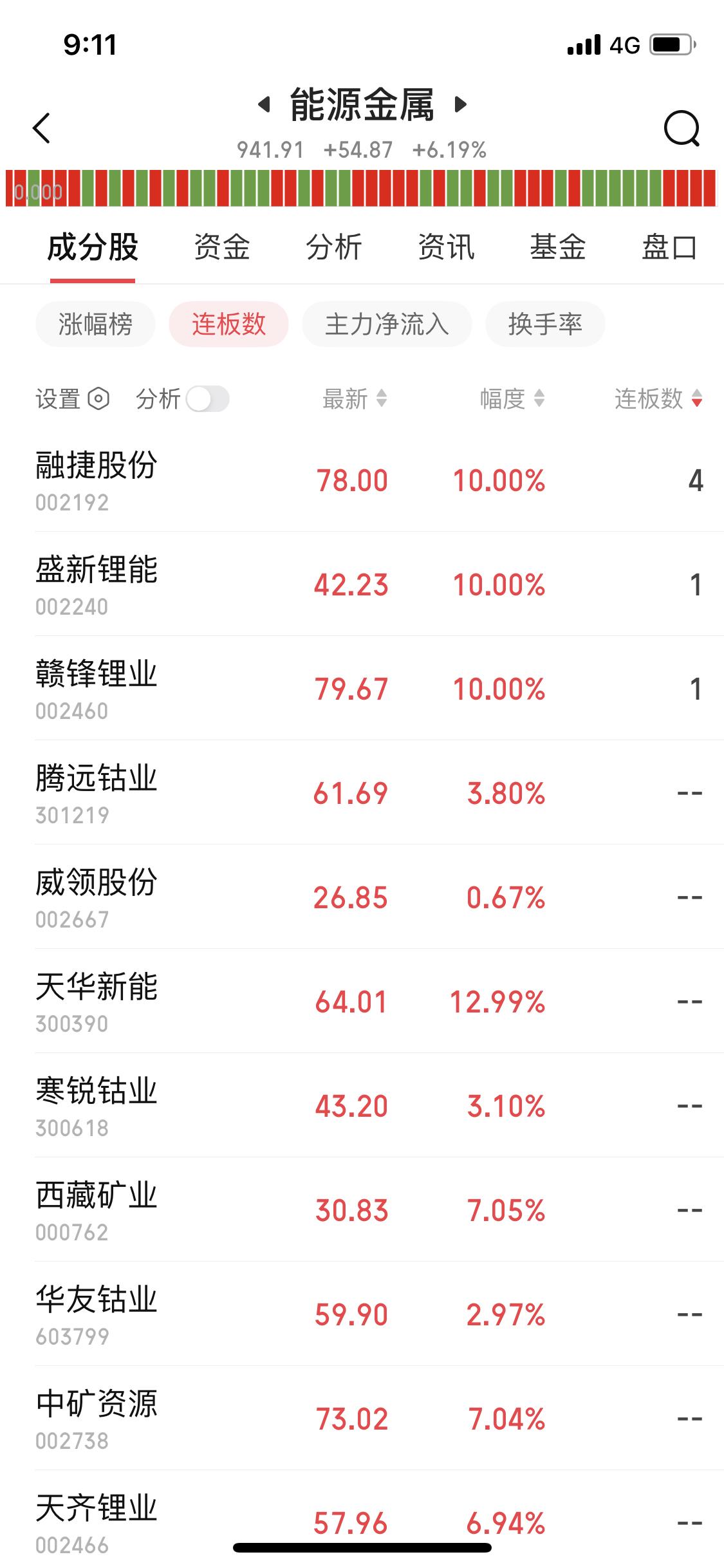The image size is (724, 1568).
Task: Tap the sort arrows beside 幅度
Action: 539,399
